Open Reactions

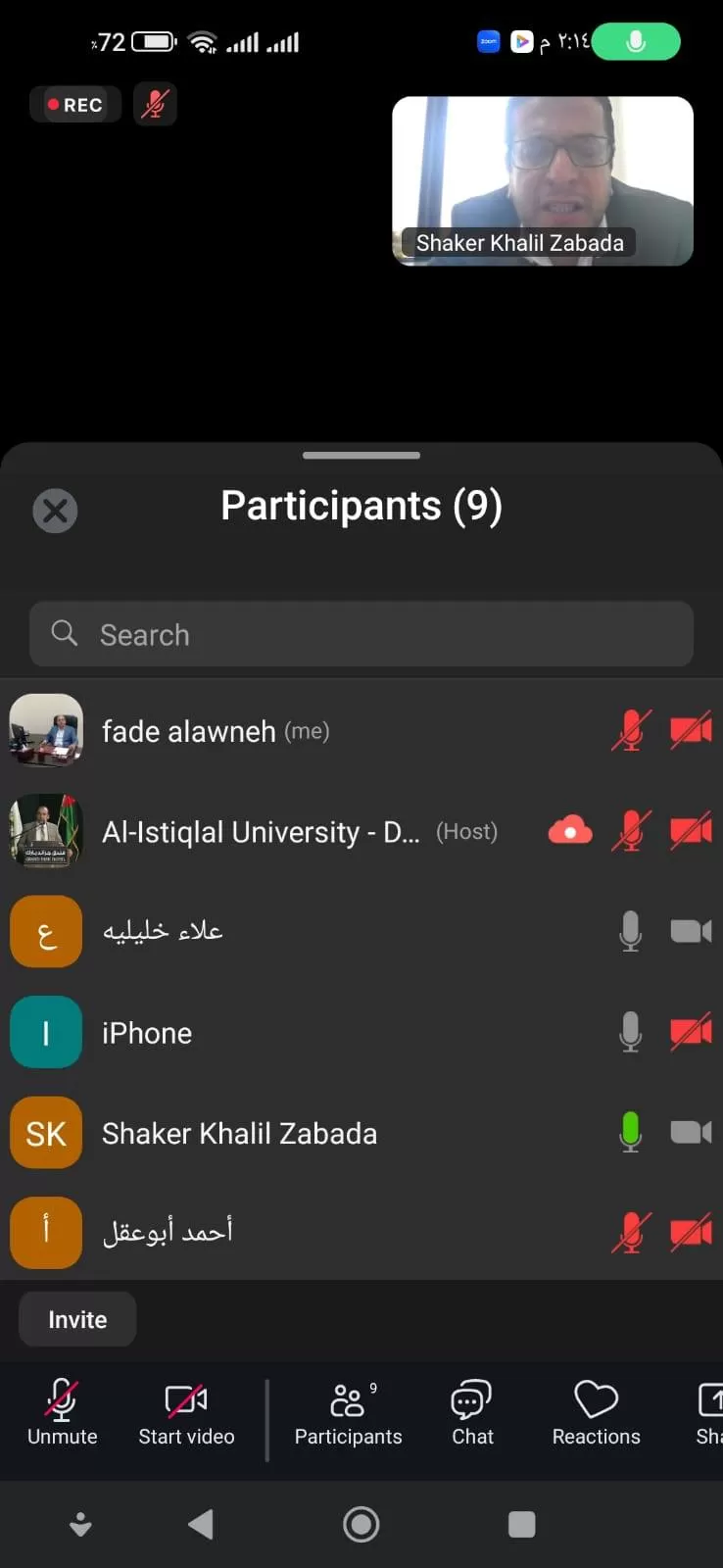coord(596,1412)
